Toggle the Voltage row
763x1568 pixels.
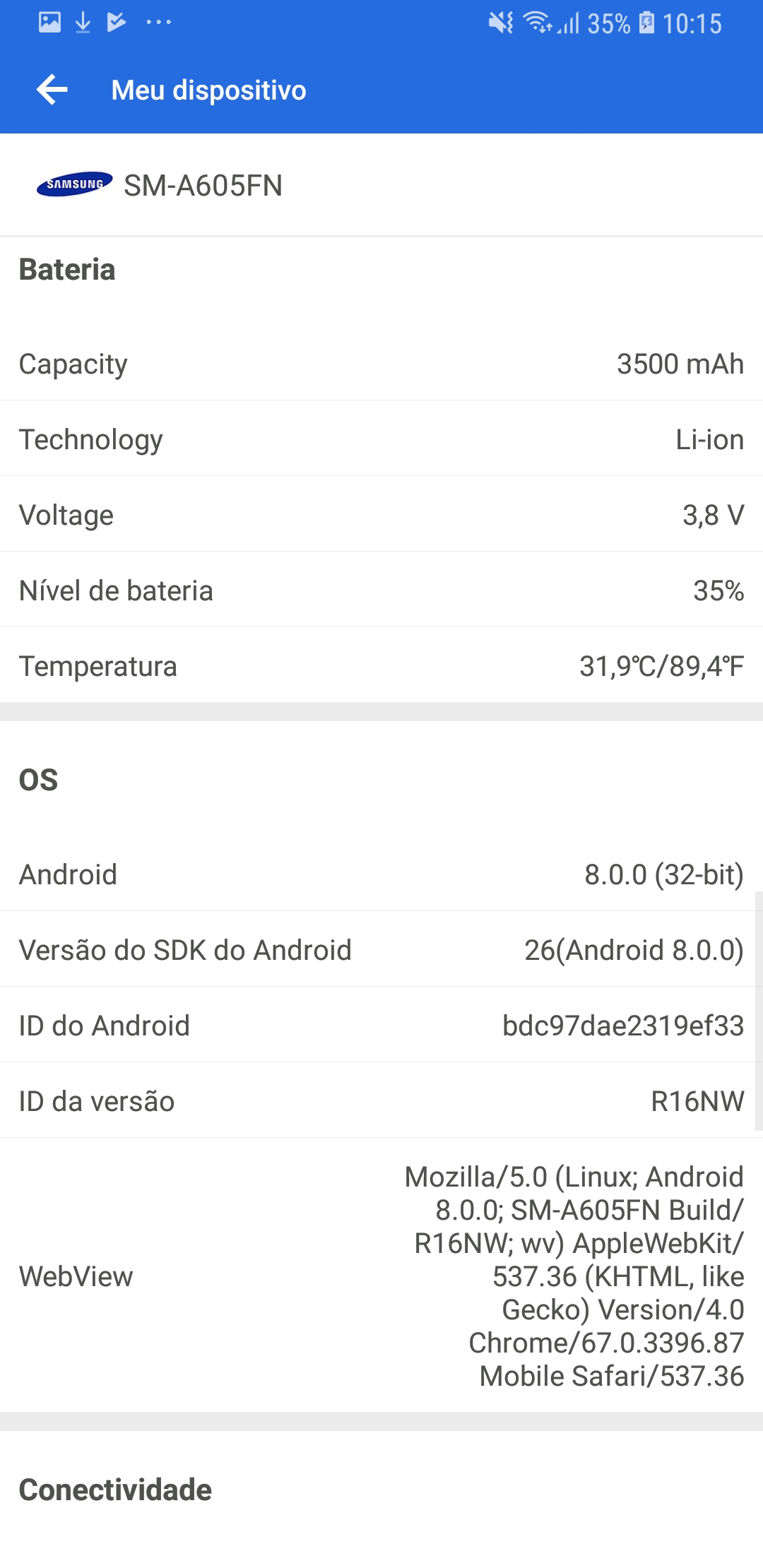tap(381, 514)
